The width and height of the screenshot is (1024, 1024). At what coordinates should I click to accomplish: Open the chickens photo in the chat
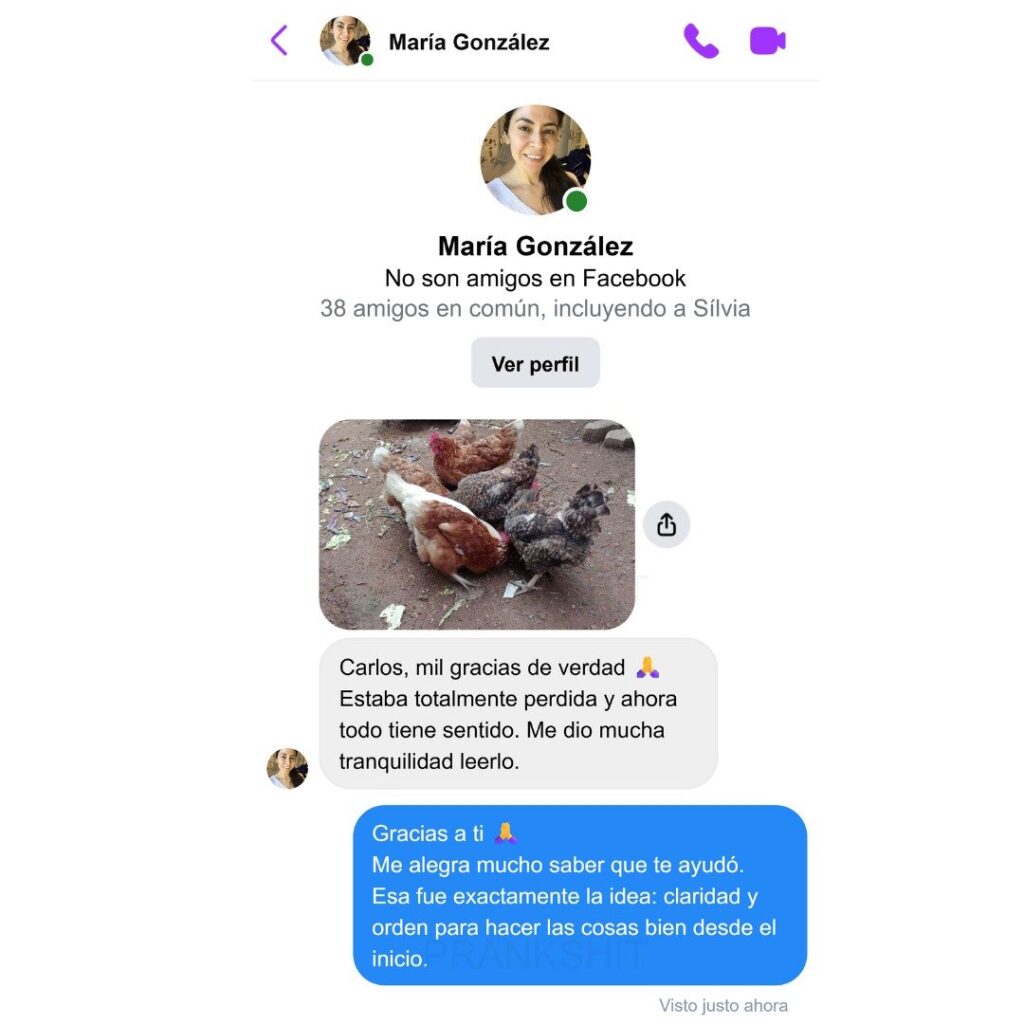pos(477,524)
